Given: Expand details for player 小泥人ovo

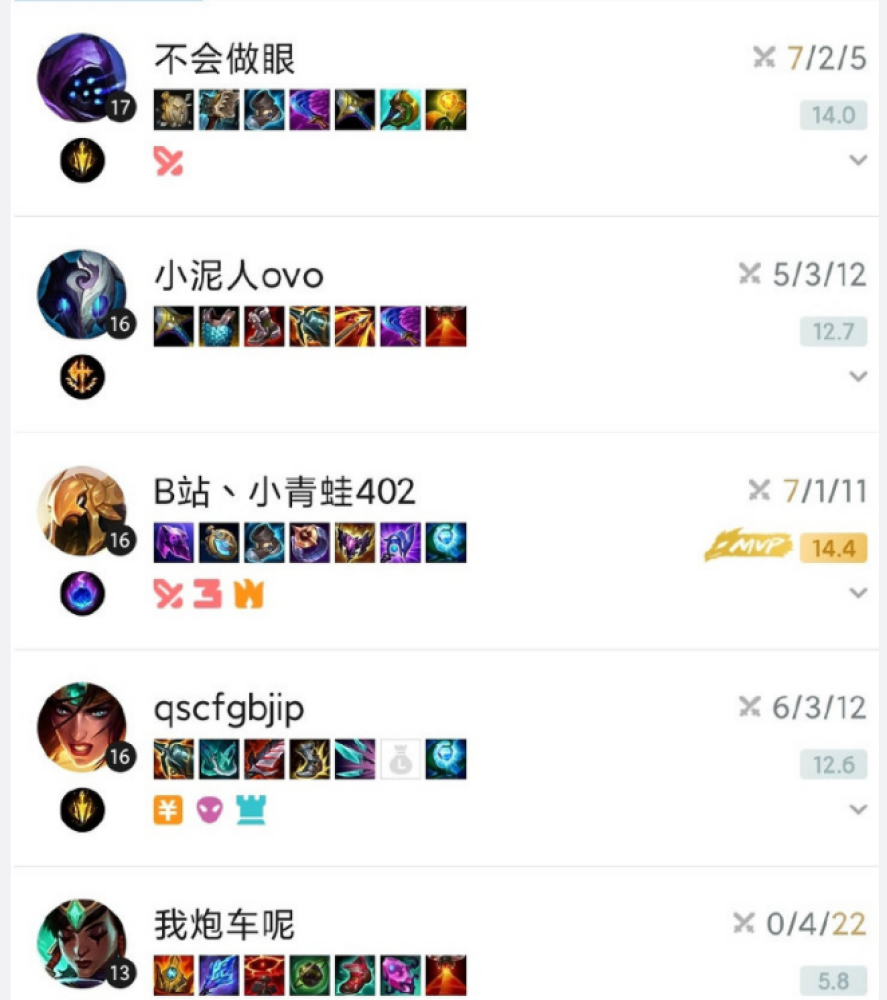Looking at the screenshot, I should coord(857,377).
